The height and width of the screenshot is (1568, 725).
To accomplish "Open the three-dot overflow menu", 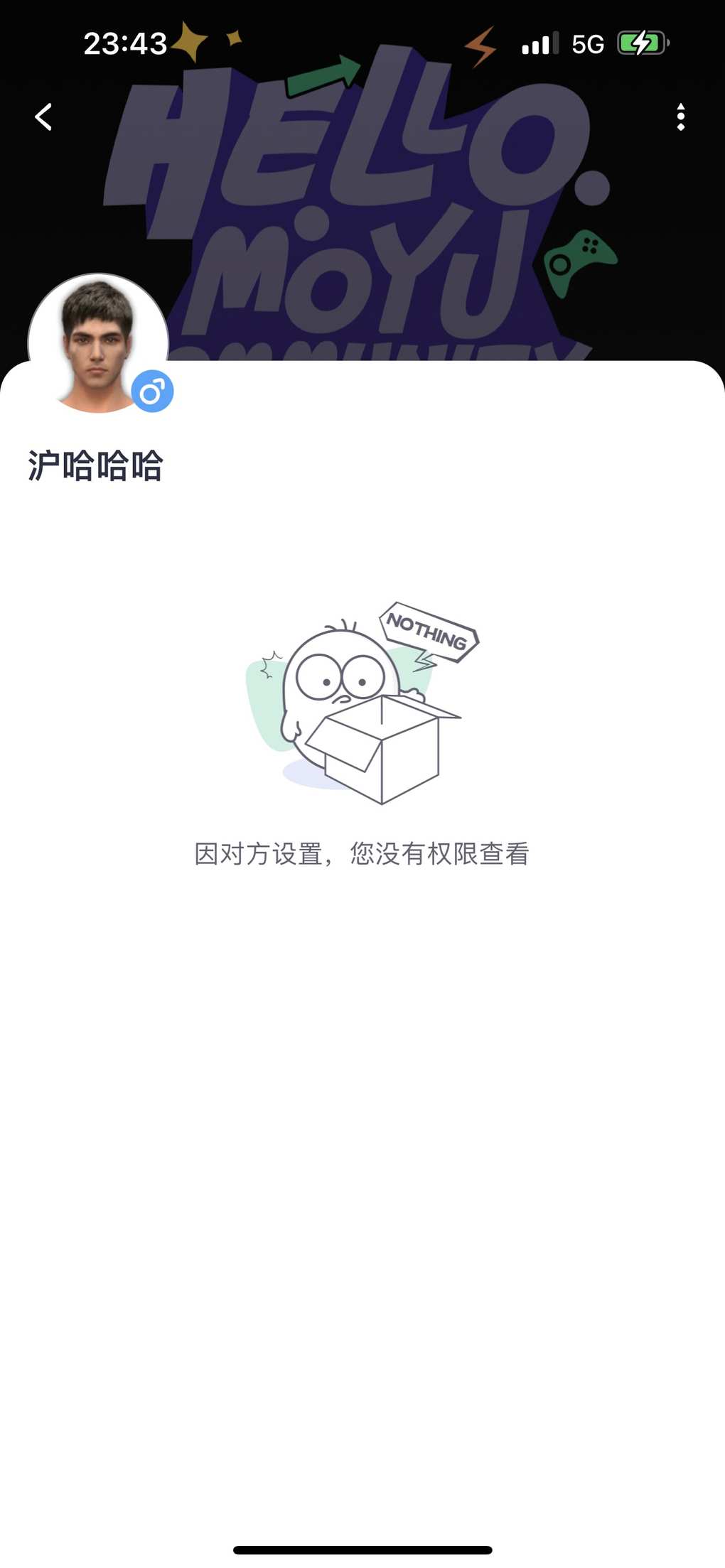I will [x=680, y=117].
